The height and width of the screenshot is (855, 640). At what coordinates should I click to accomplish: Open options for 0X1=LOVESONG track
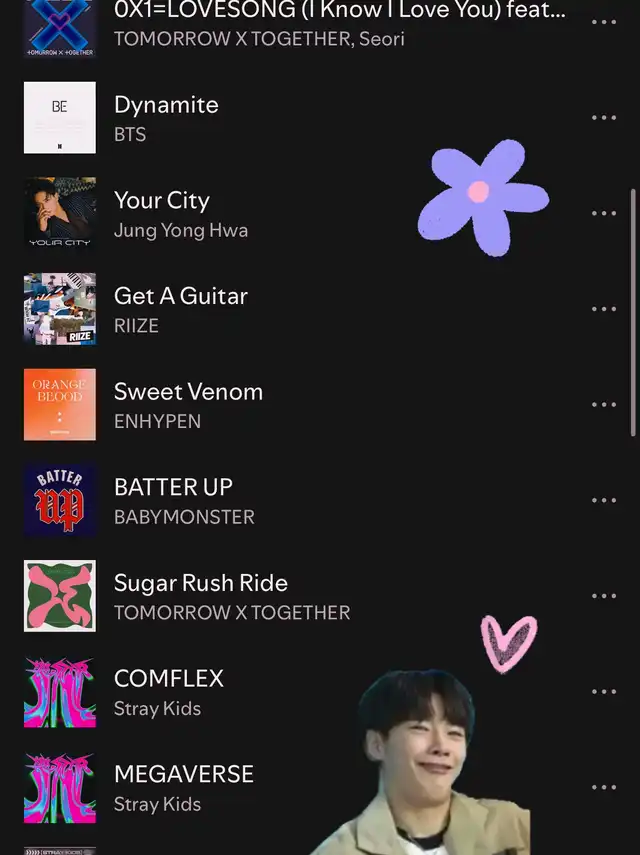603,22
